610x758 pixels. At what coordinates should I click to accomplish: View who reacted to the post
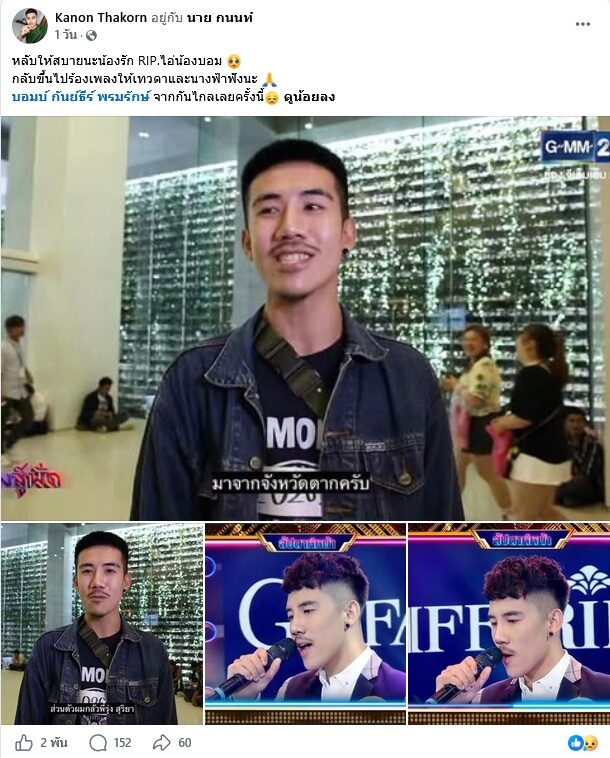pos(583,743)
